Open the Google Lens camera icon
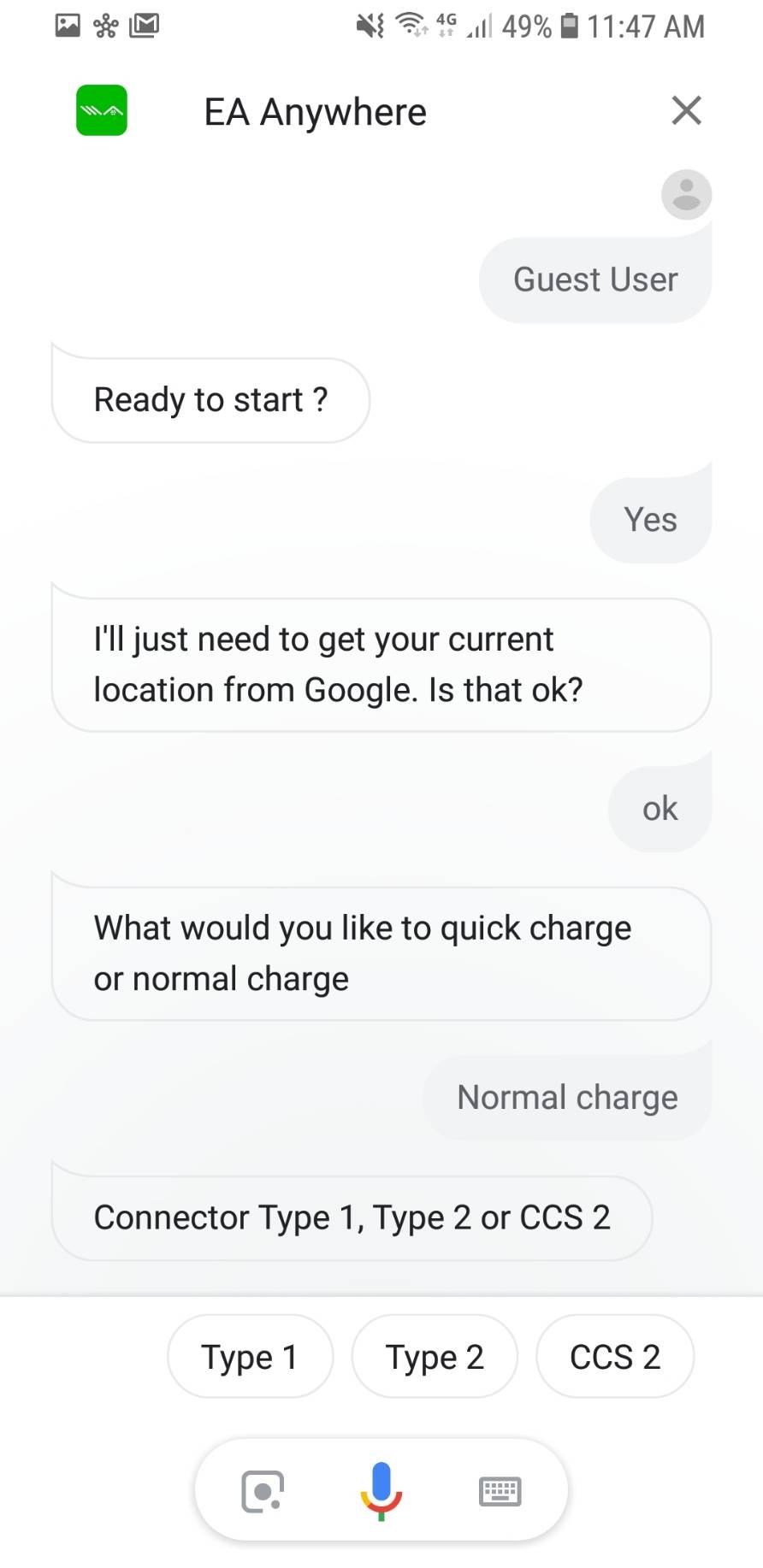This screenshot has width=763, height=1568. 263,1491
